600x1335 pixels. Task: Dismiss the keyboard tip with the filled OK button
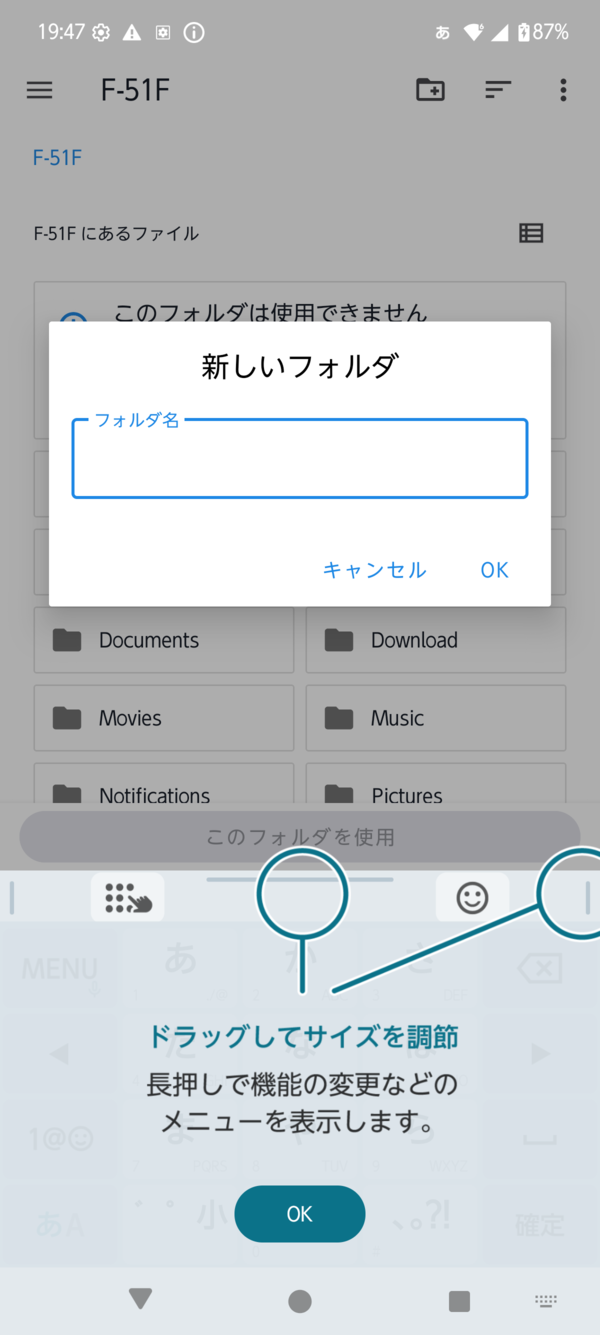coord(300,1214)
